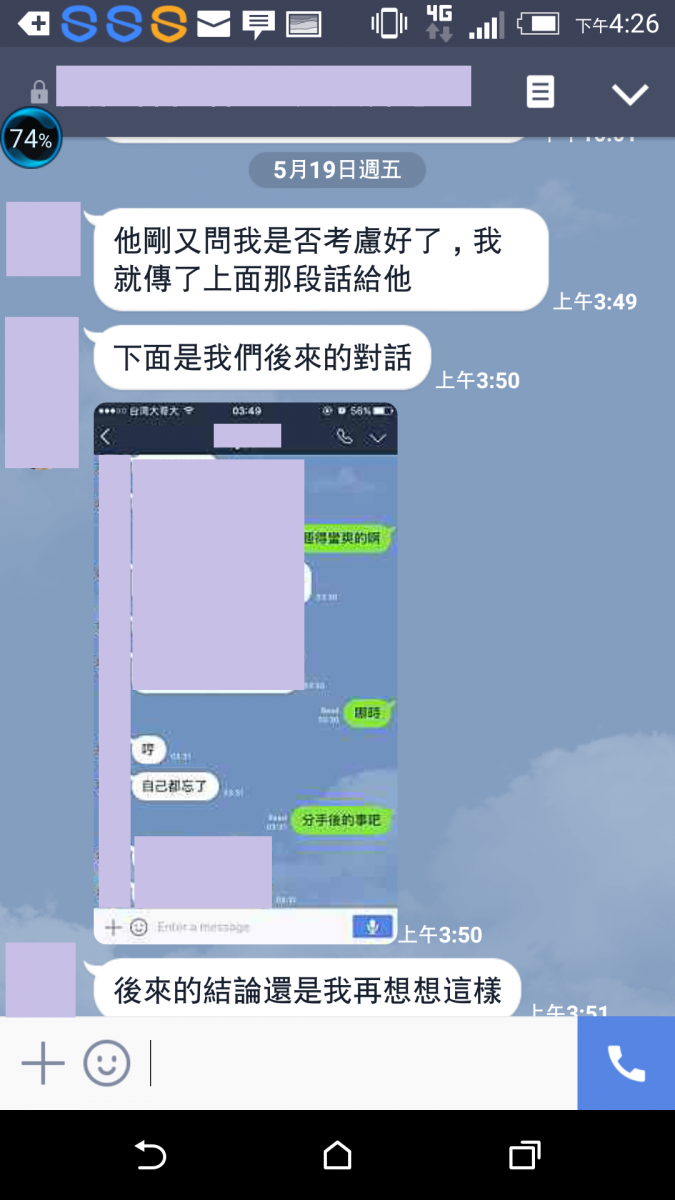
Task: Focus the message text field
Action: [360, 1062]
